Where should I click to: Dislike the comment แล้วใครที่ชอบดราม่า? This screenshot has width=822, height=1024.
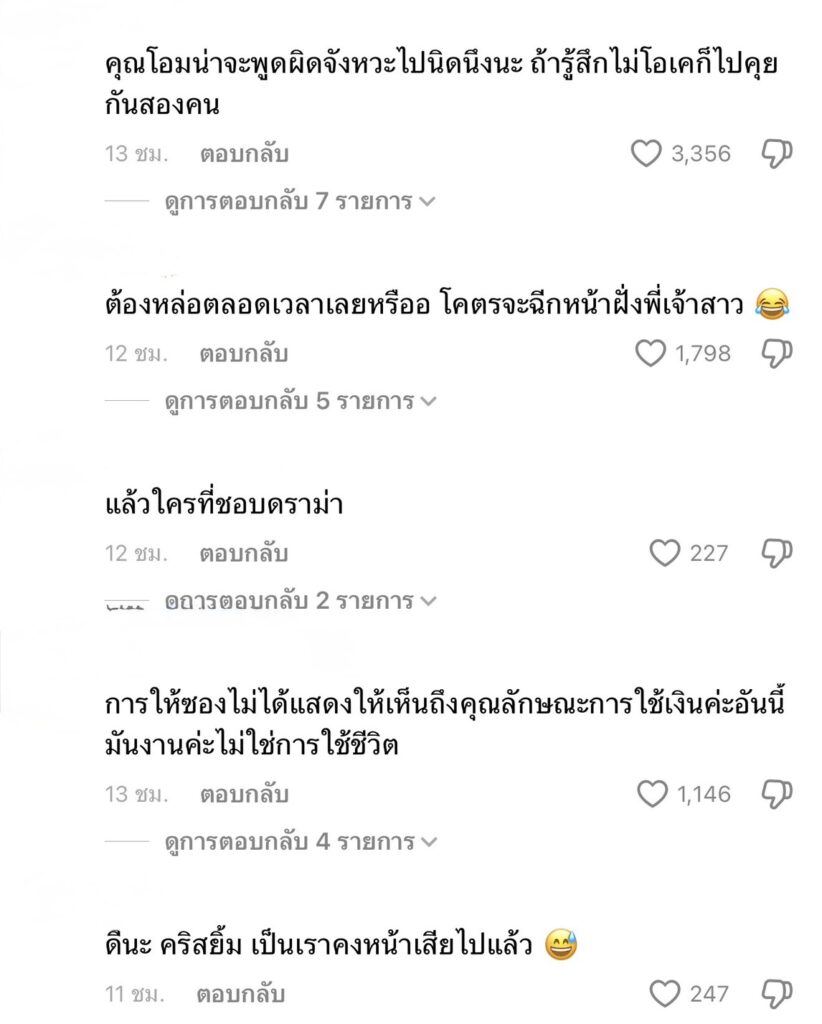777,553
